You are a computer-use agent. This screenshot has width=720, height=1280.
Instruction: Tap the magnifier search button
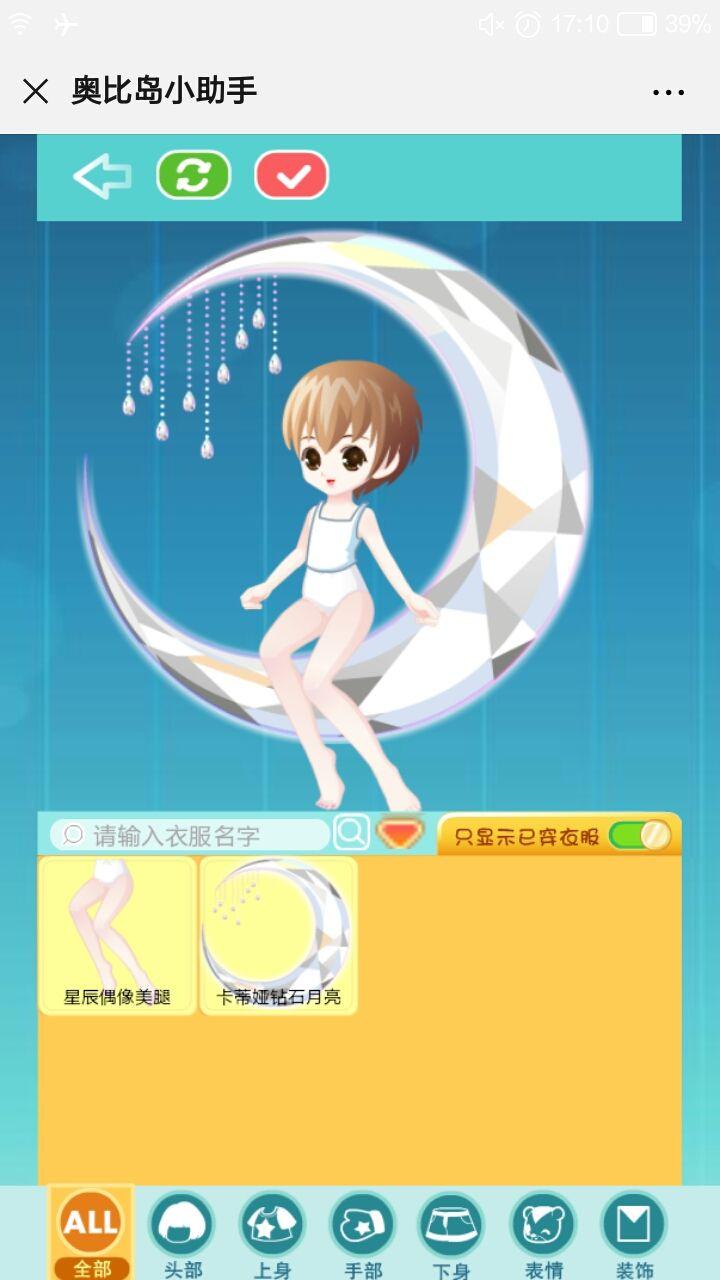351,832
